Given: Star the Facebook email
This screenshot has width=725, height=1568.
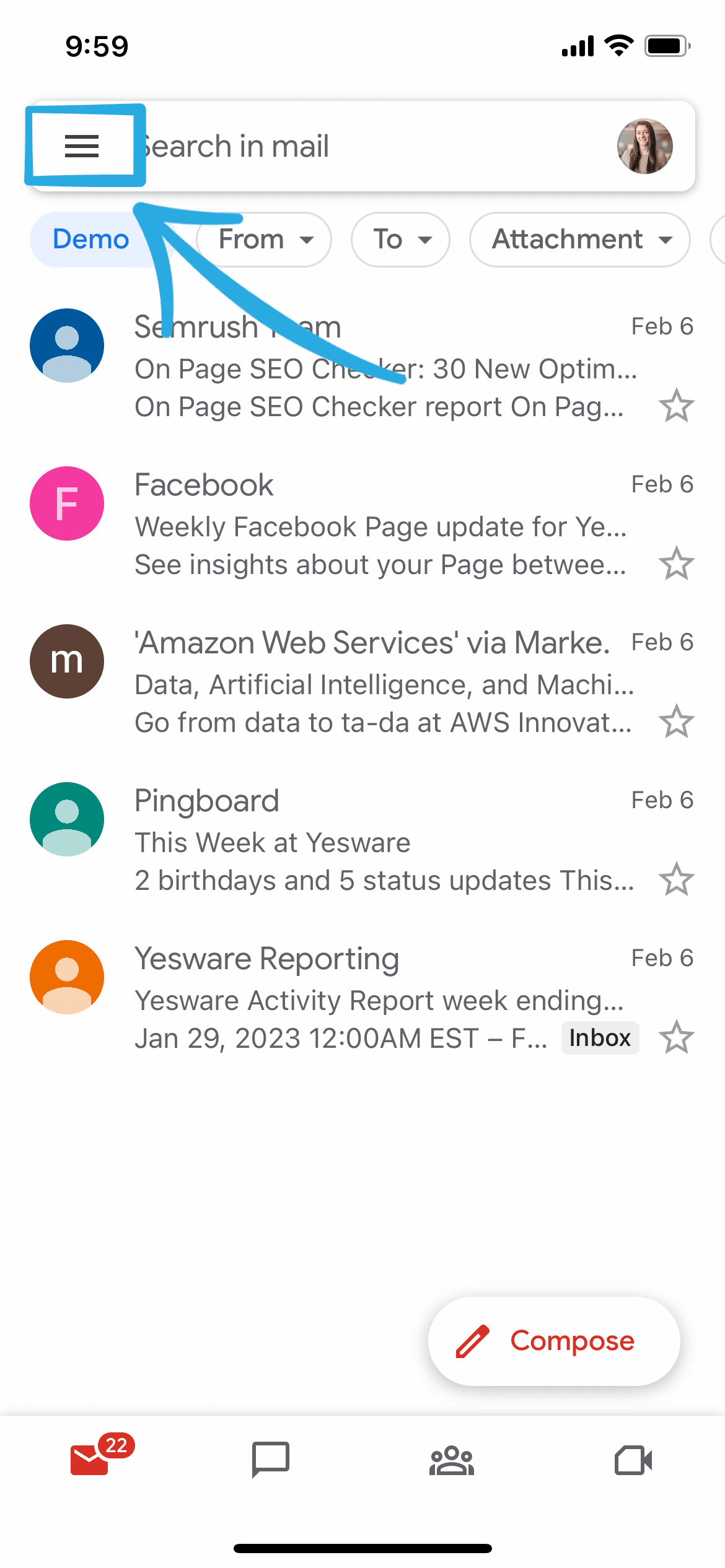Looking at the screenshot, I should pyautogui.click(x=676, y=564).
